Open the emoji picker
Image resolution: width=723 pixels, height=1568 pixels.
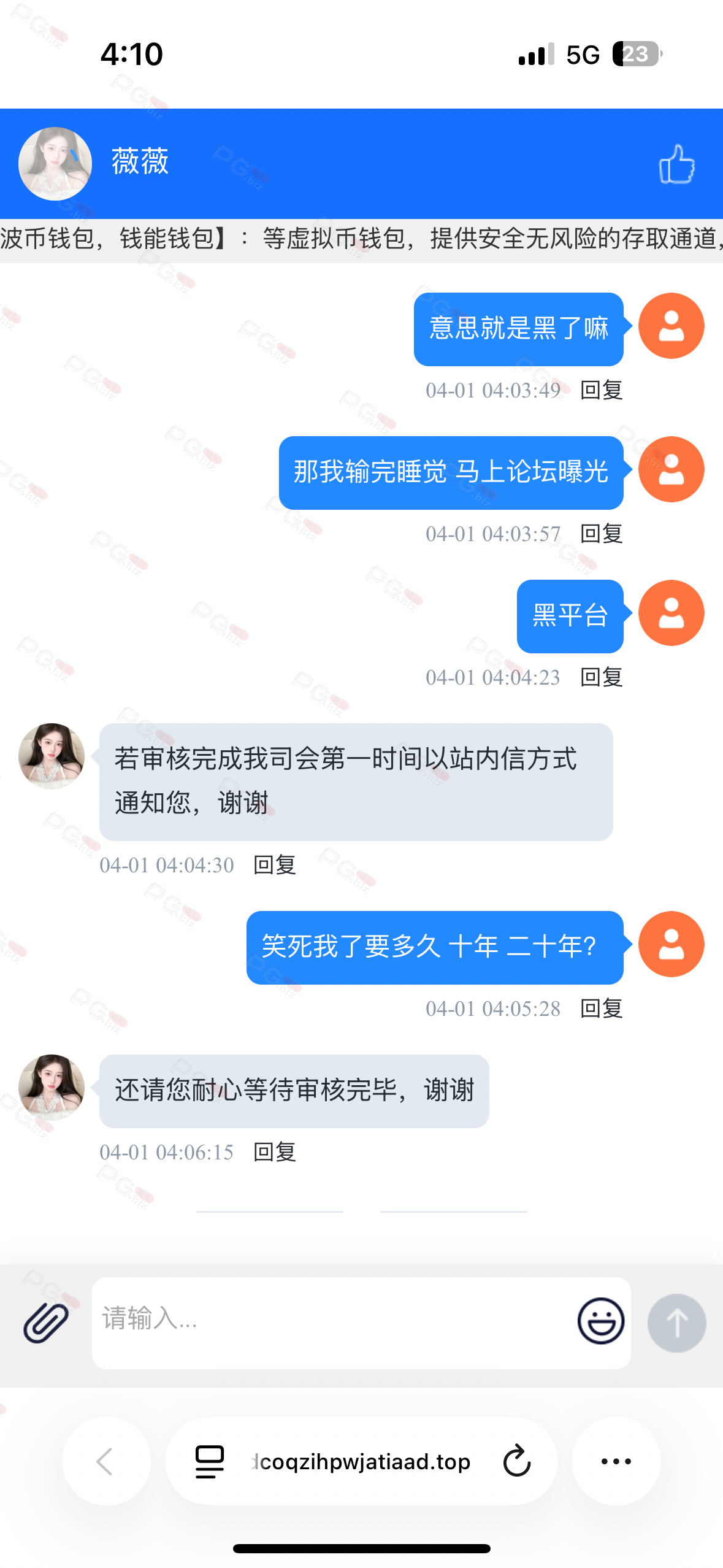(600, 1321)
